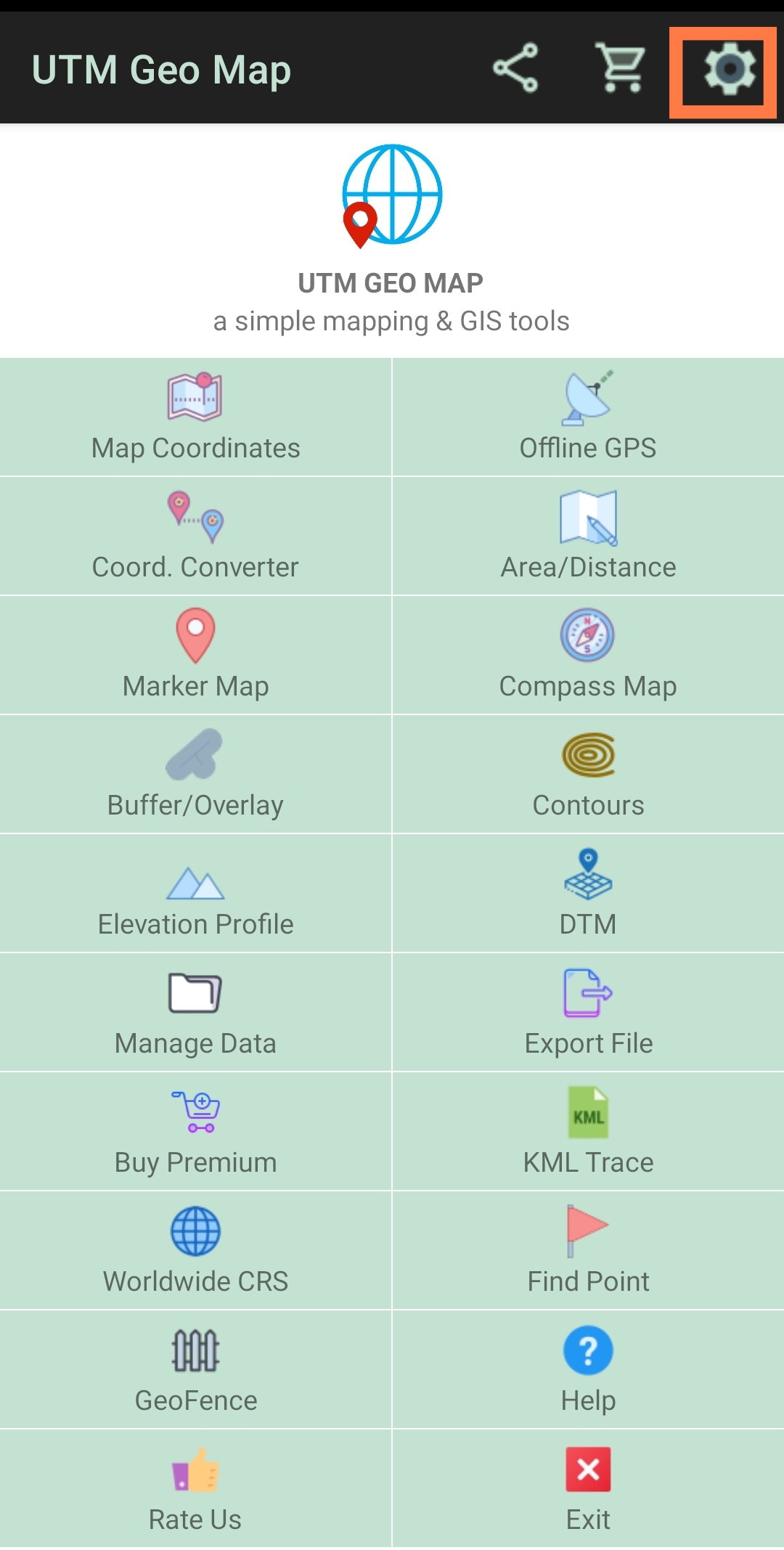Image resolution: width=784 pixels, height=1550 pixels.
Task: Launch Offline GPS tool
Action: tap(588, 417)
